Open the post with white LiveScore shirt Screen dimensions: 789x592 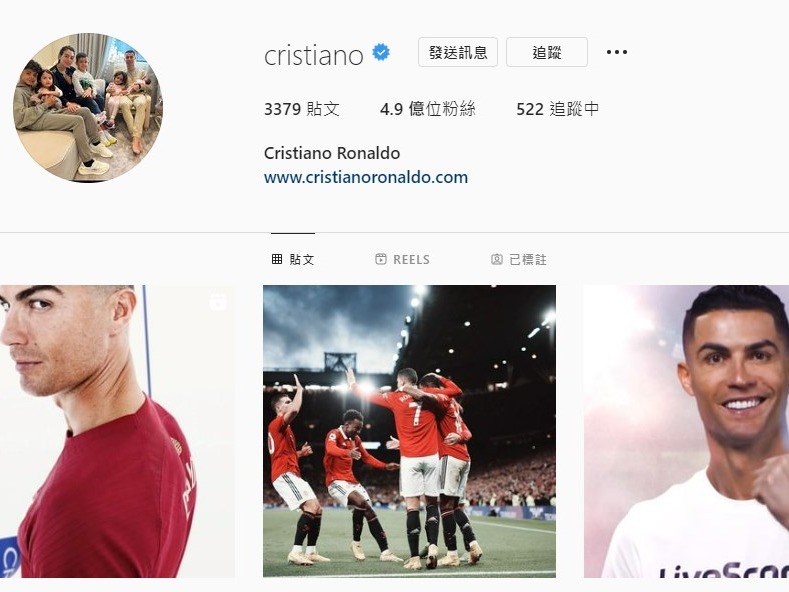point(686,431)
